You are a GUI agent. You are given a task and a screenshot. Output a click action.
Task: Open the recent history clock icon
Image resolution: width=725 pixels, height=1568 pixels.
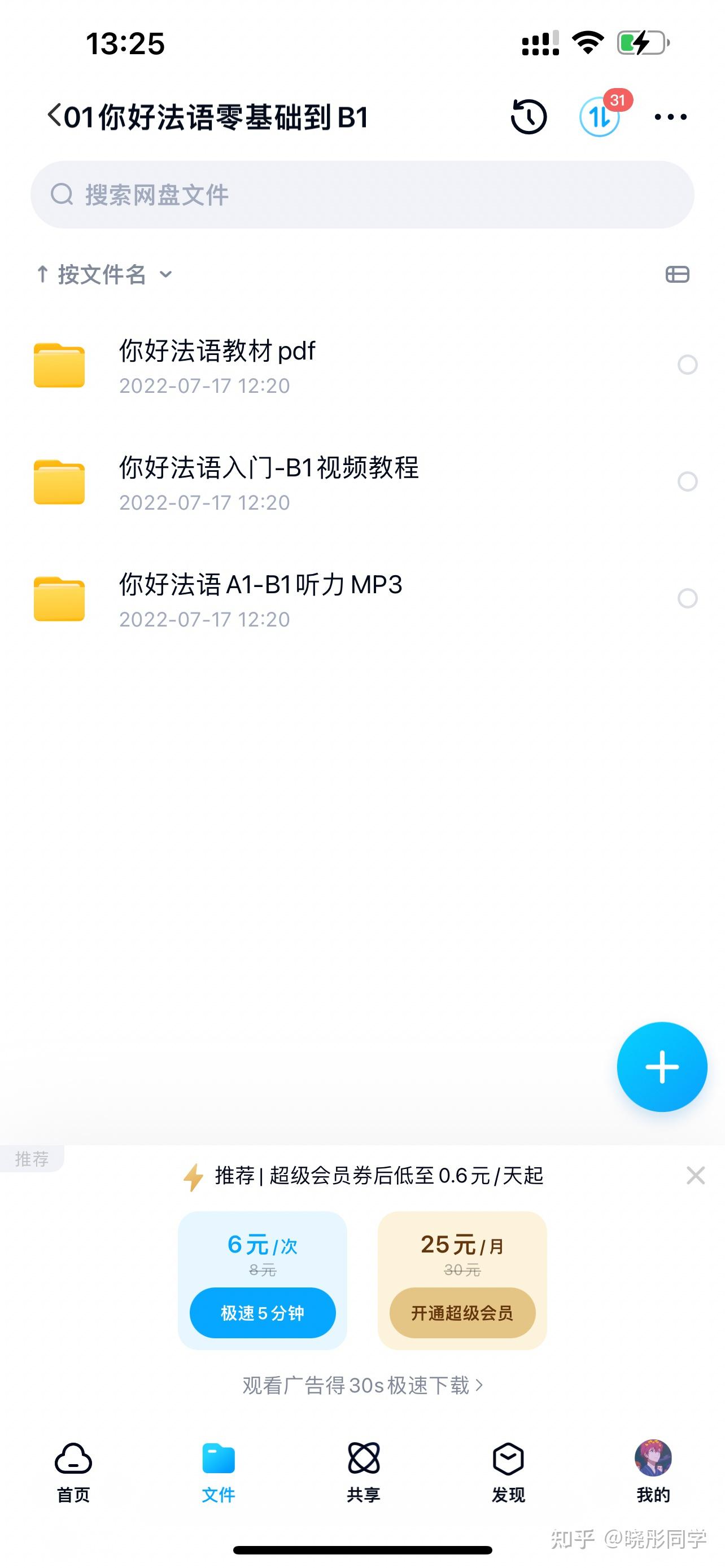[x=529, y=116]
